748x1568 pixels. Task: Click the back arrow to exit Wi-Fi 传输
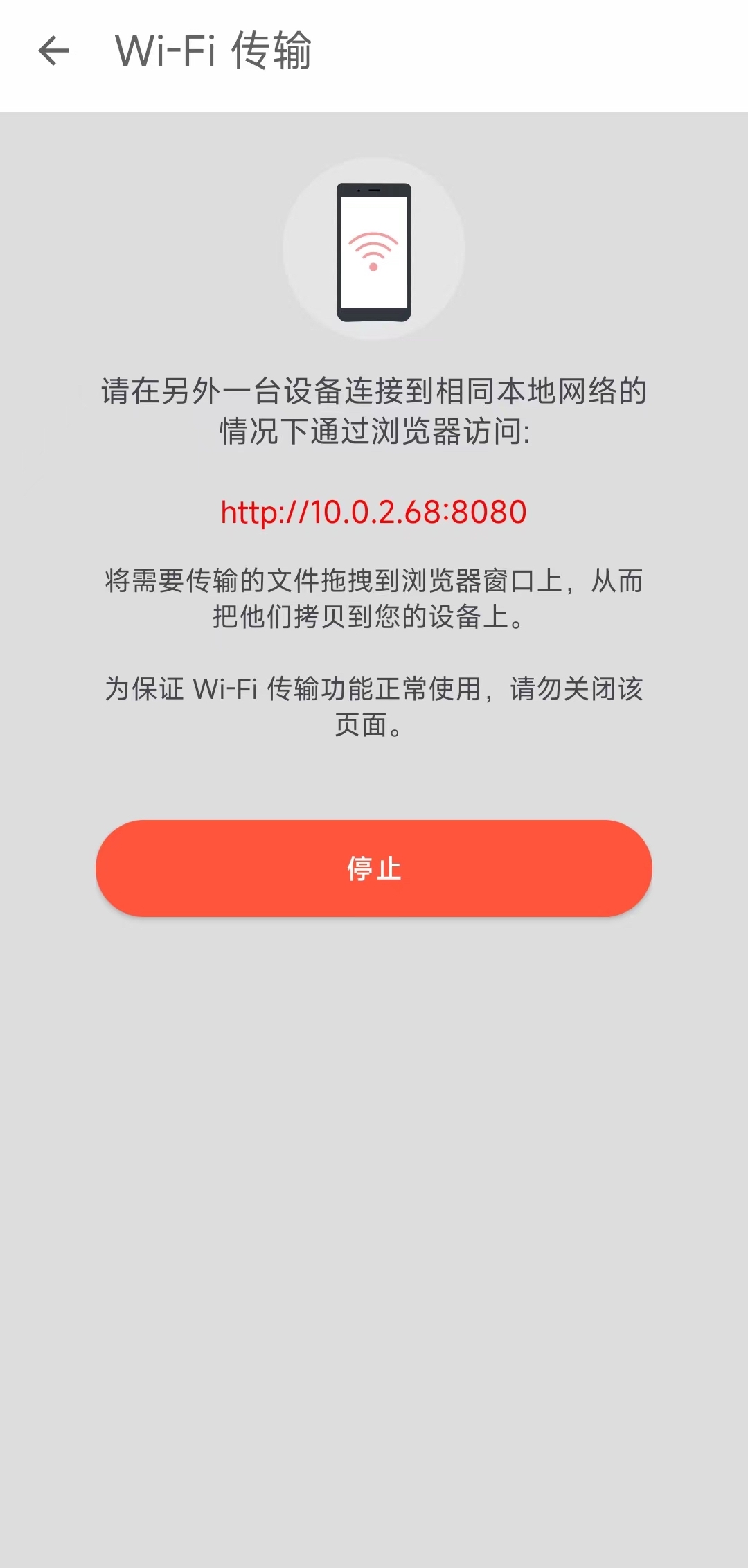coord(54,50)
